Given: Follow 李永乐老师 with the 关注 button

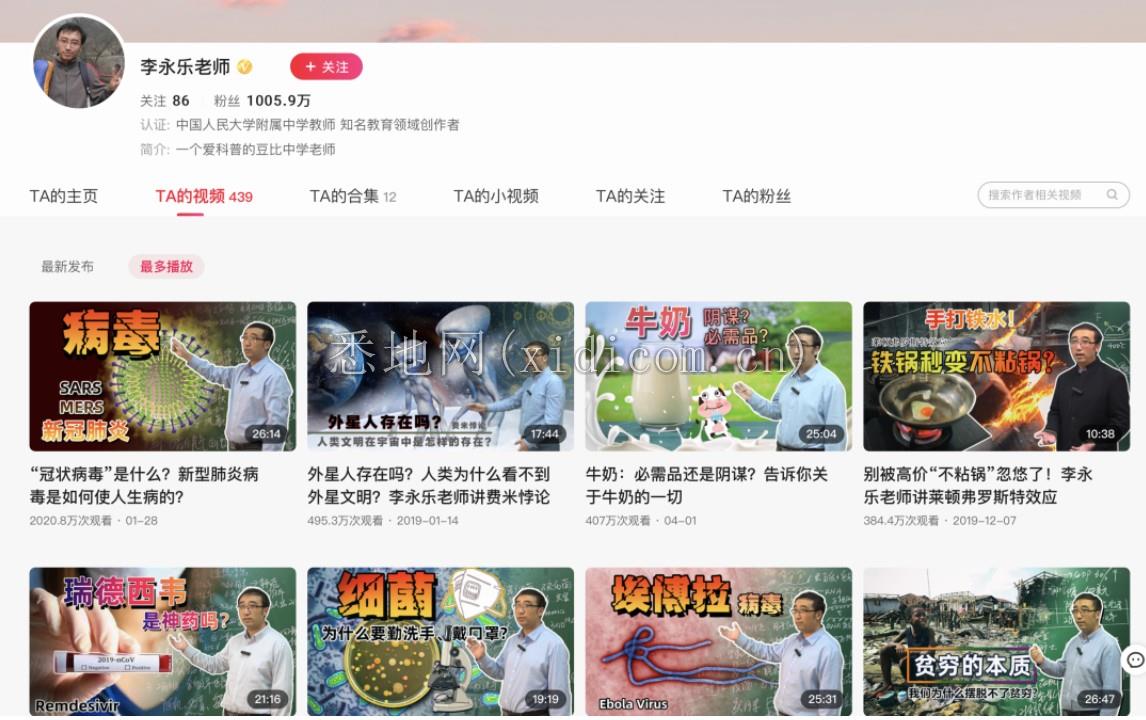Looking at the screenshot, I should click(326, 67).
